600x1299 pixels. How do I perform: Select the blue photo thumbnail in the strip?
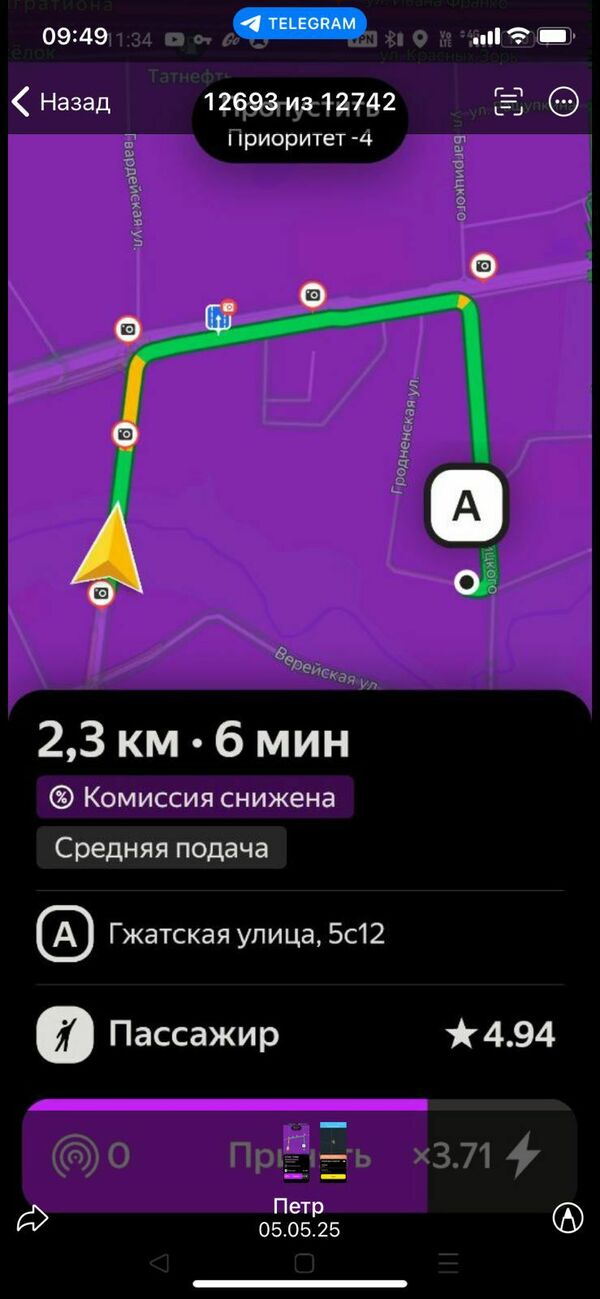point(333,1153)
